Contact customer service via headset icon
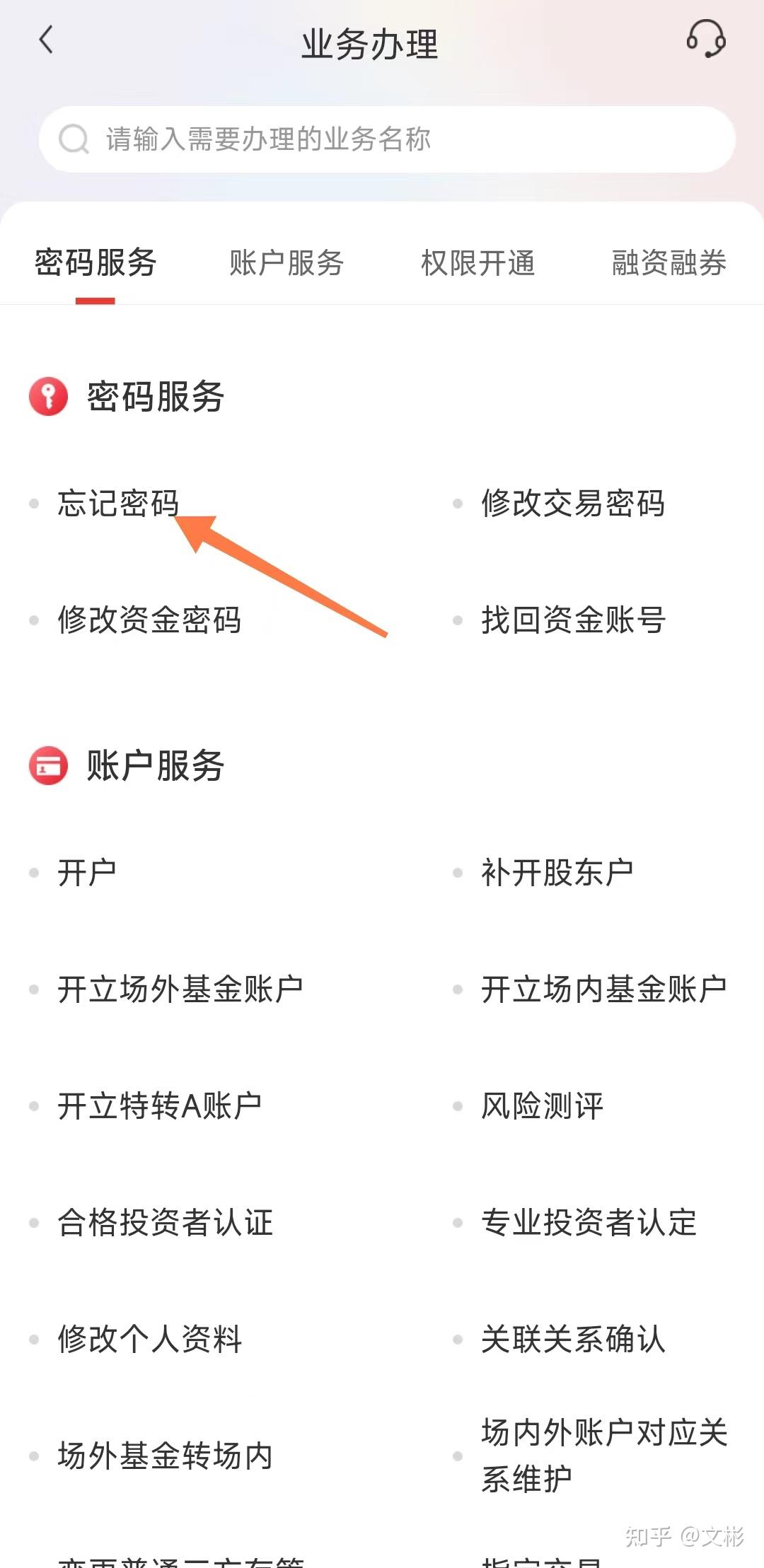Screen dimensions: 764x1568 tap(705, 39)
